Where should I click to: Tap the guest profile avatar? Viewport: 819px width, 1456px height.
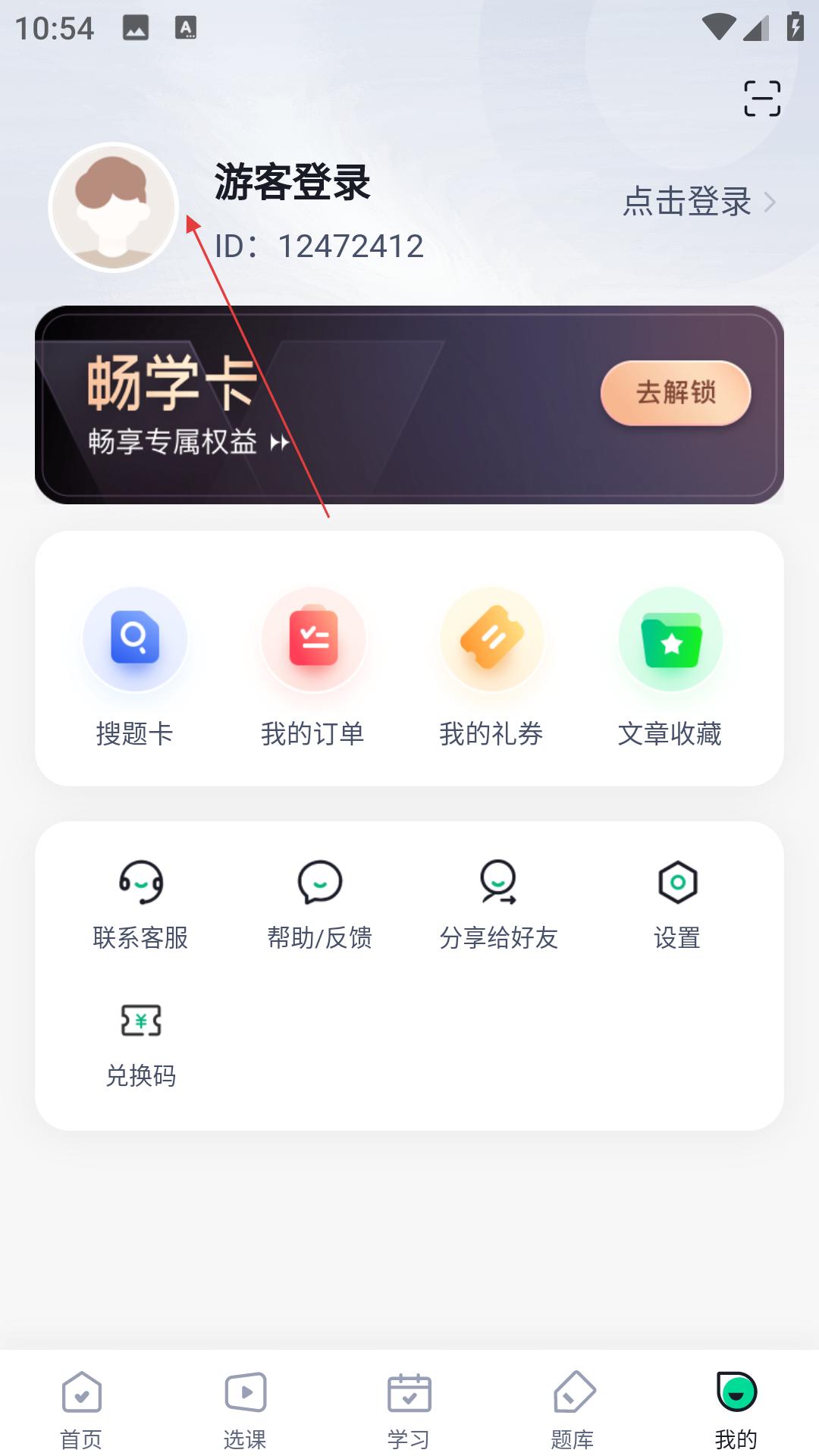pyautogui.click(x=114, y=207)
